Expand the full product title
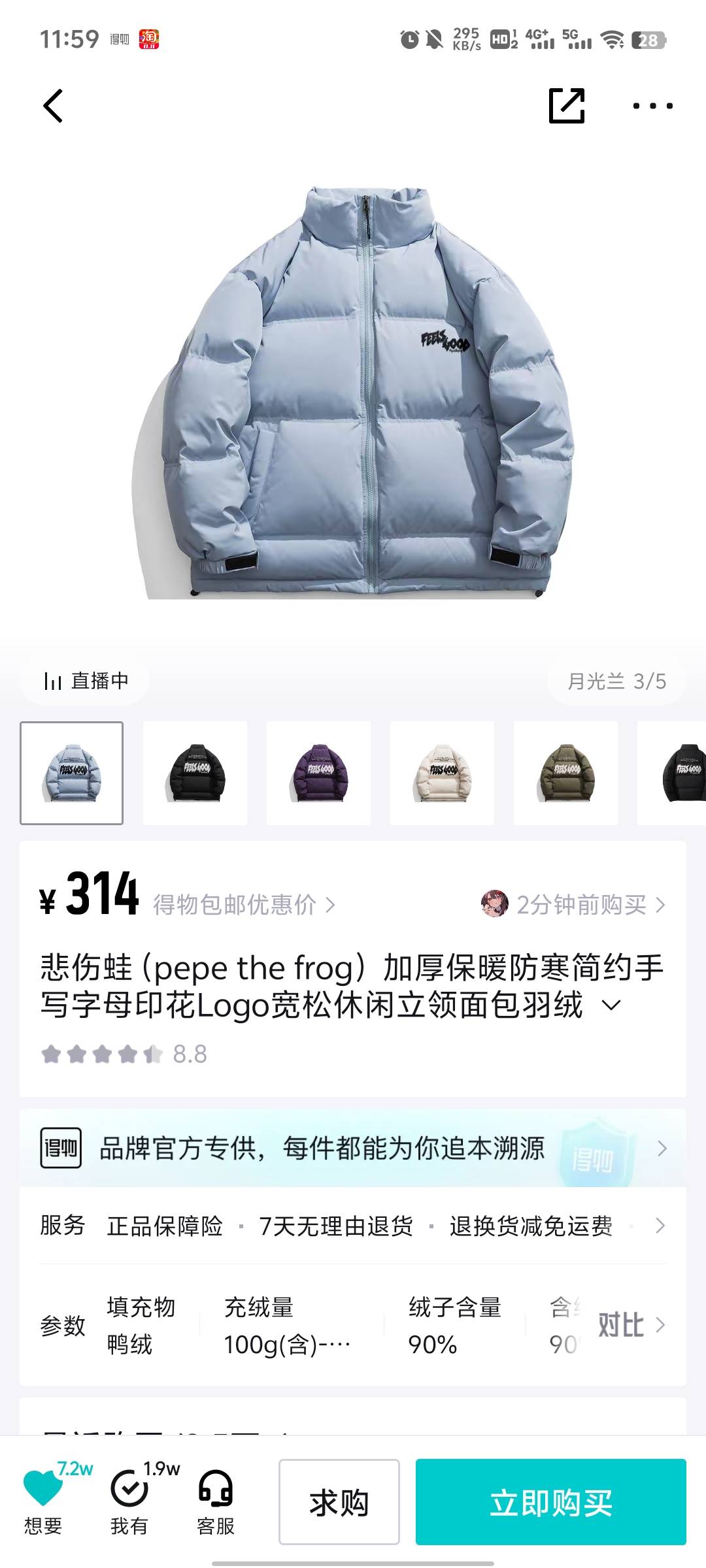The image size is (706, 1568). click(x=611, y=1005)
